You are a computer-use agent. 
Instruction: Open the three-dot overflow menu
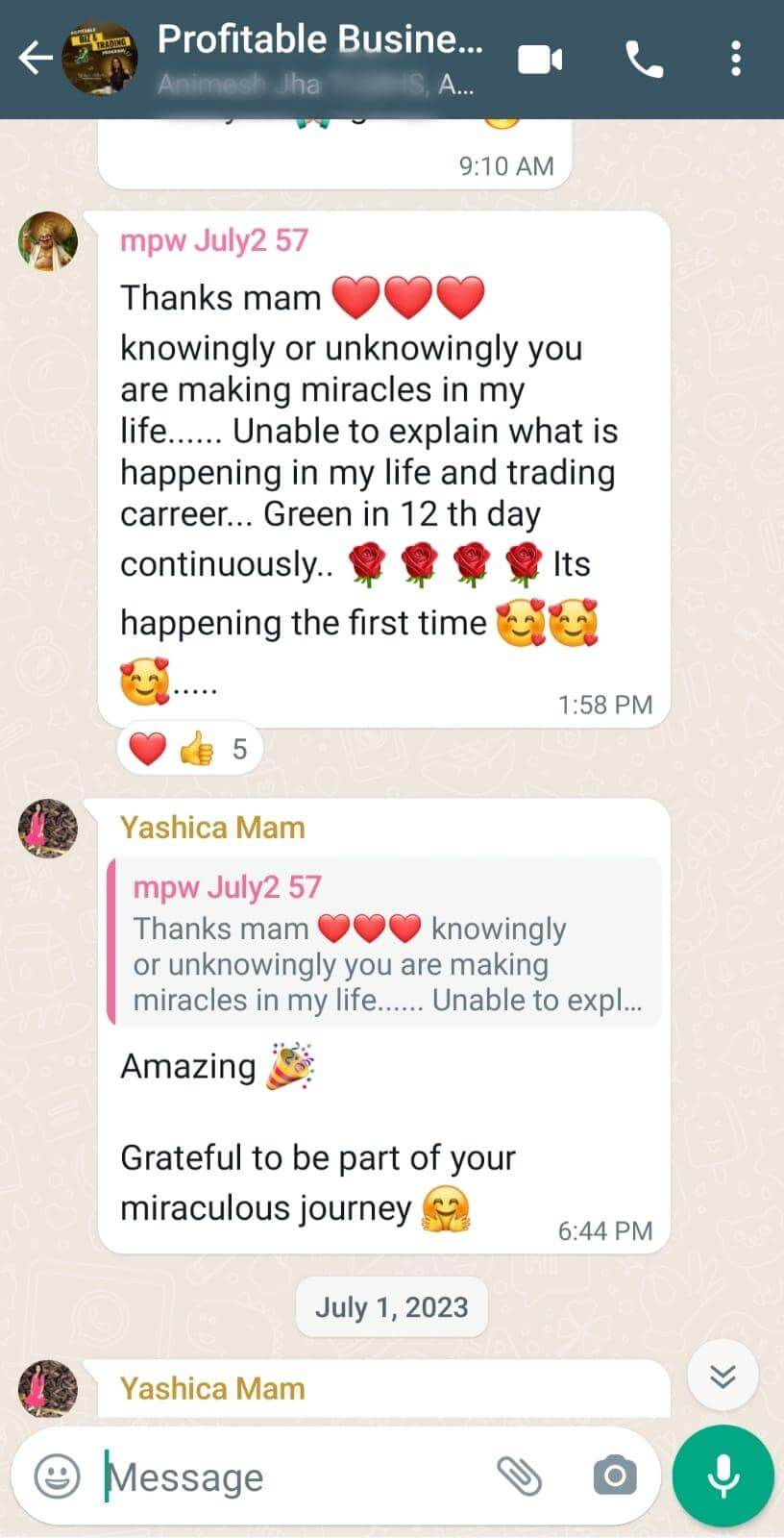(x=735, y=59)
